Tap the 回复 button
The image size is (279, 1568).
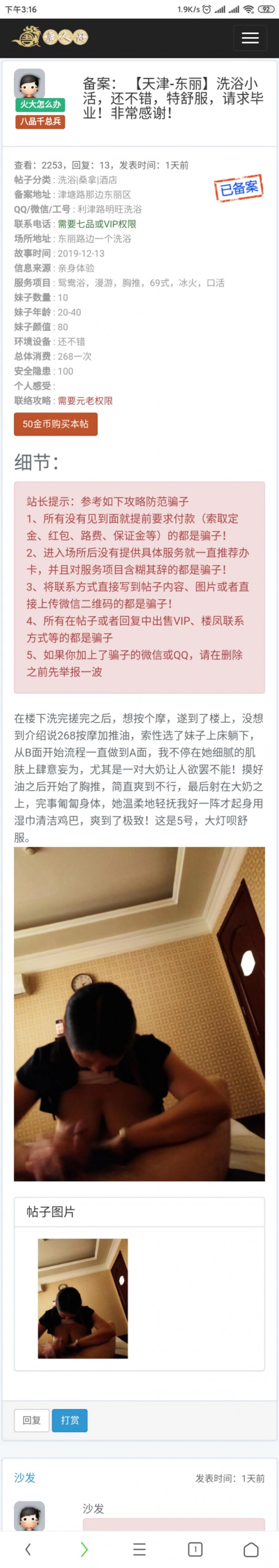pos(32,1420)
